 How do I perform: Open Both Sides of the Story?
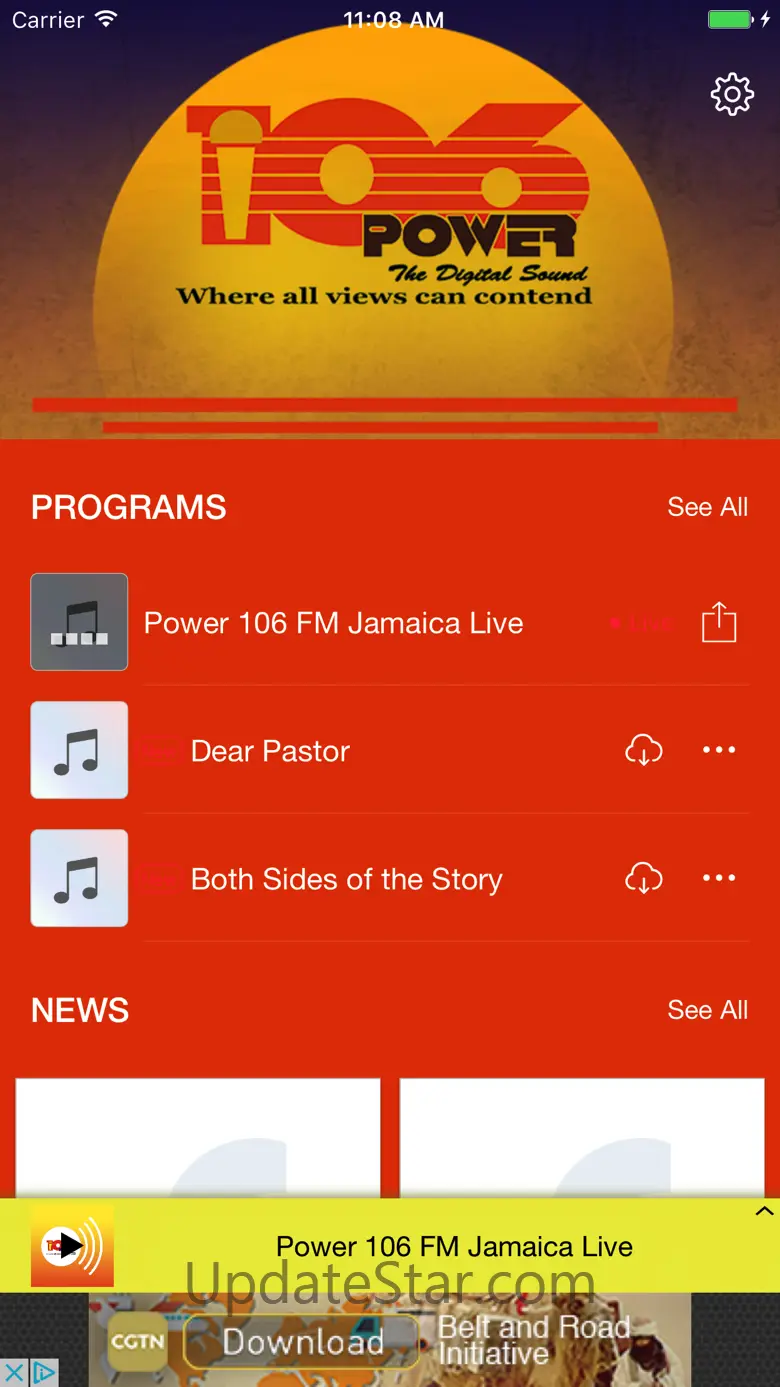(346, 879)
